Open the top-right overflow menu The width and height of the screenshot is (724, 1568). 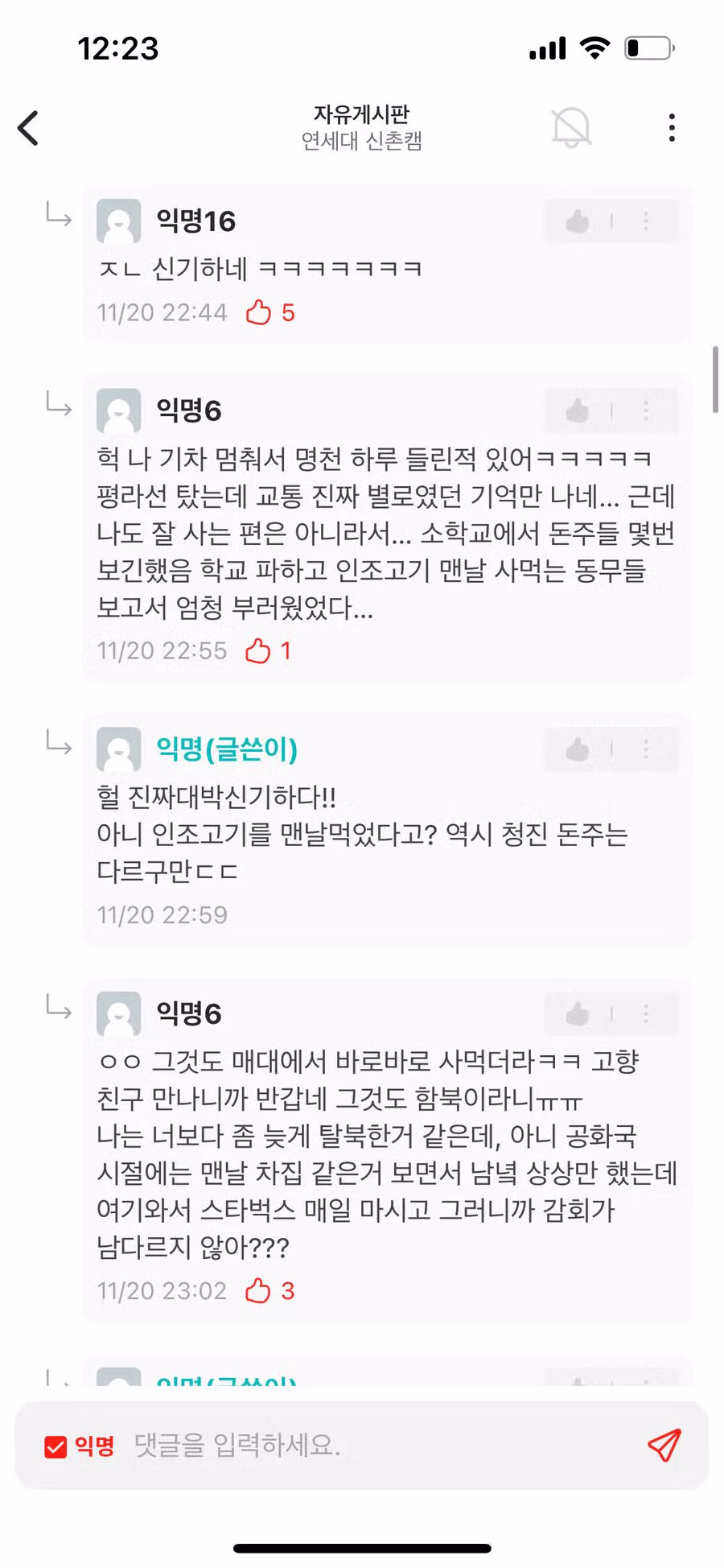672,127
